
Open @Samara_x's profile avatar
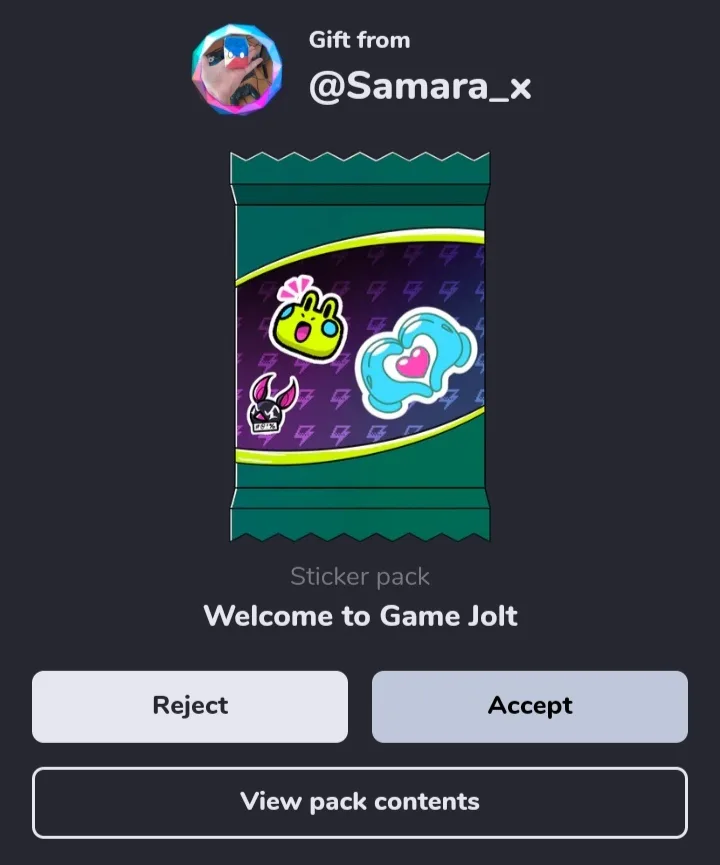pyautogui.click(x=237, y=70)
